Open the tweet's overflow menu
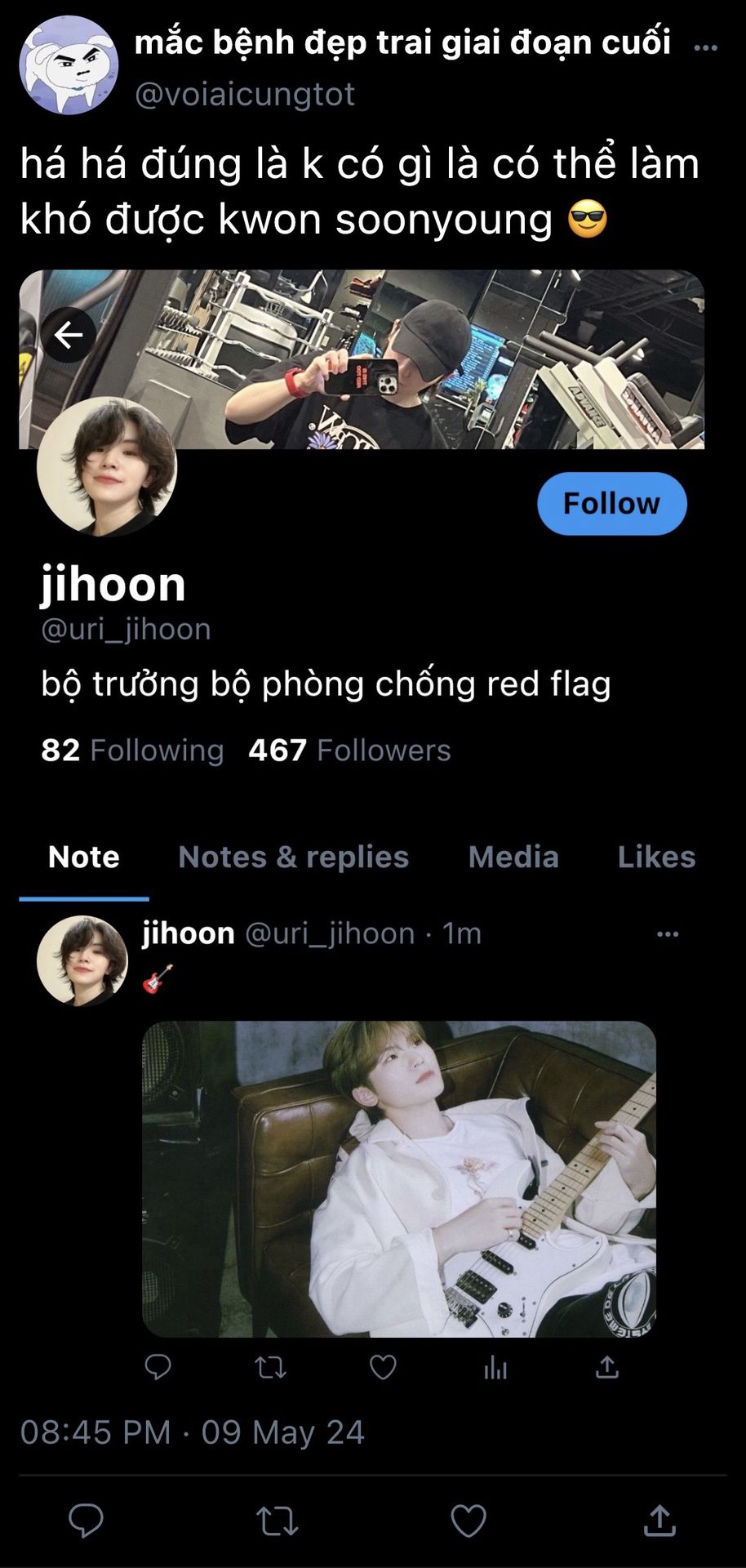The width and height of the screenshot is (746, 1568). [x=705, y=47]
